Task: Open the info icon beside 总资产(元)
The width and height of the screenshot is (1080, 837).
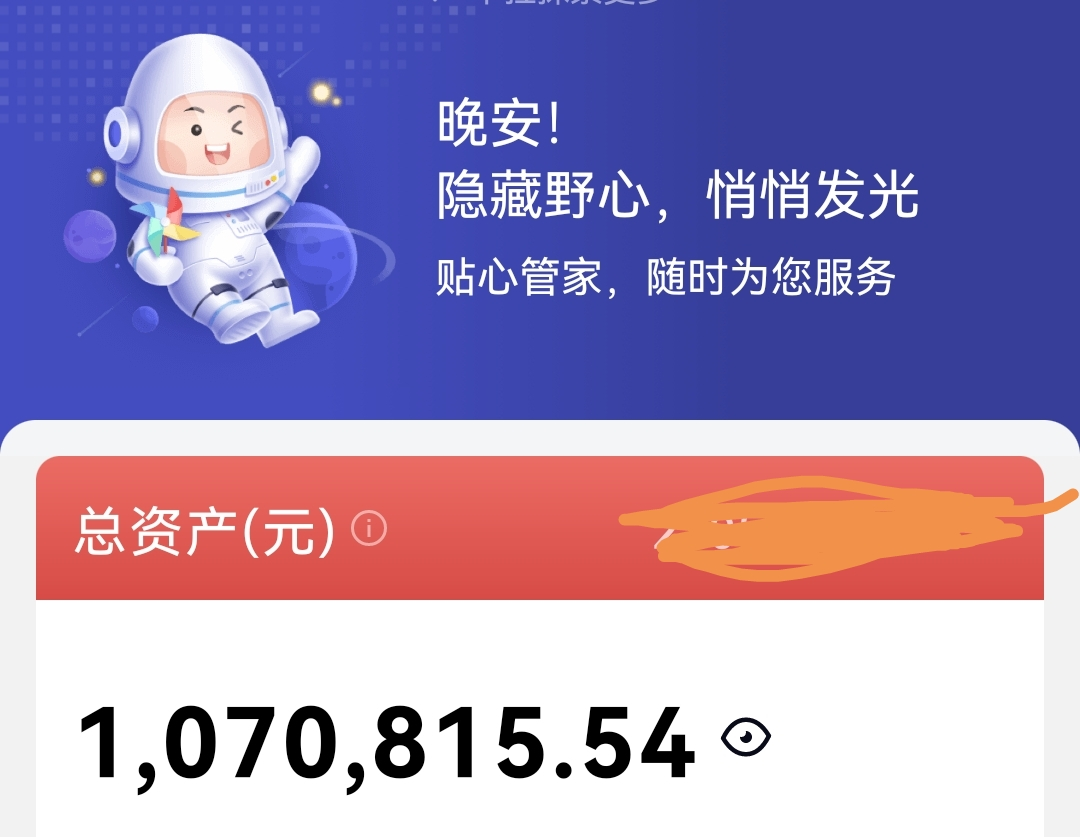Action: [x=369, y=529]
